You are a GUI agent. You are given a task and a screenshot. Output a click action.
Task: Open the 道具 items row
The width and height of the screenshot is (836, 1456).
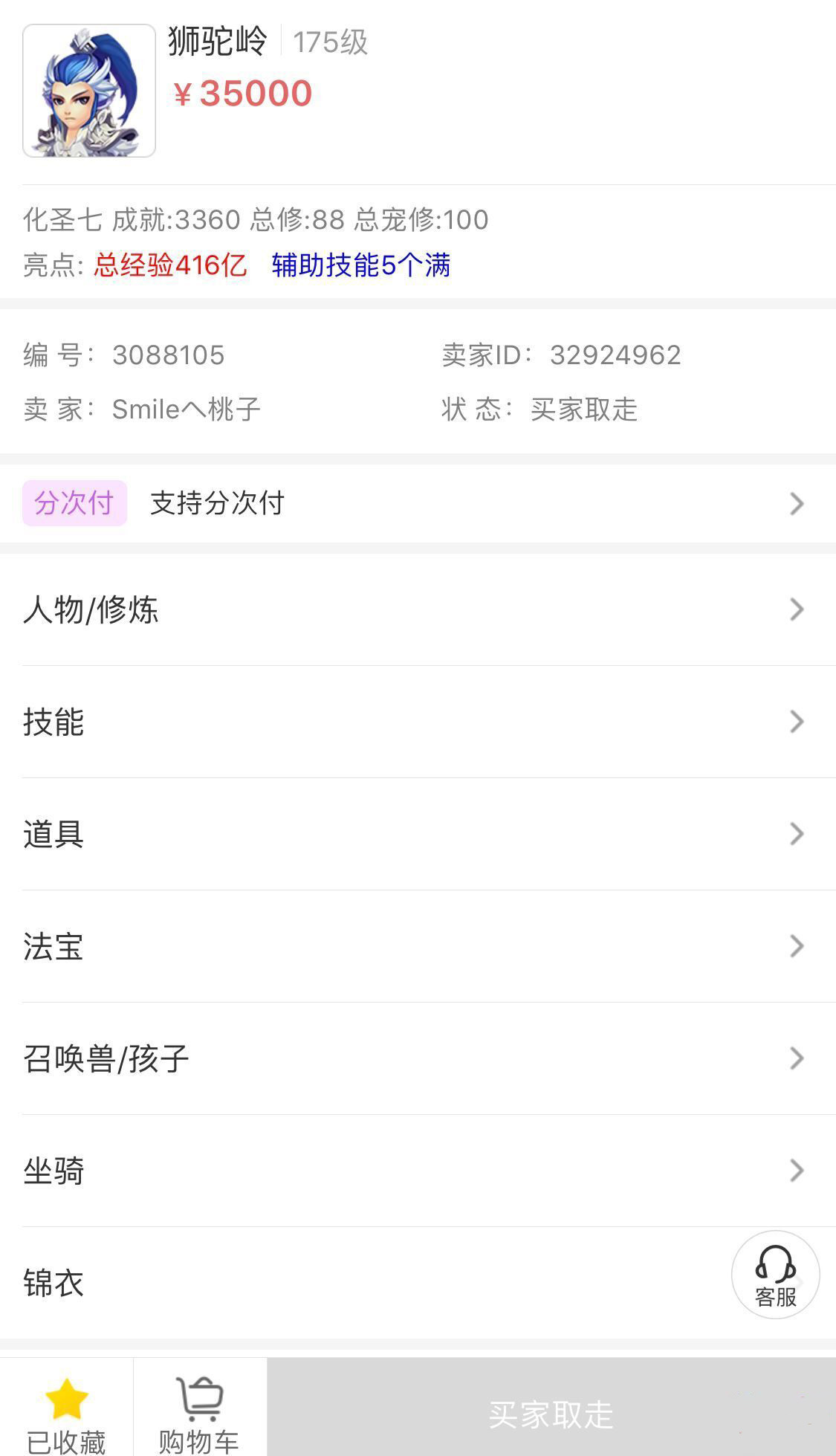(418, 834)
